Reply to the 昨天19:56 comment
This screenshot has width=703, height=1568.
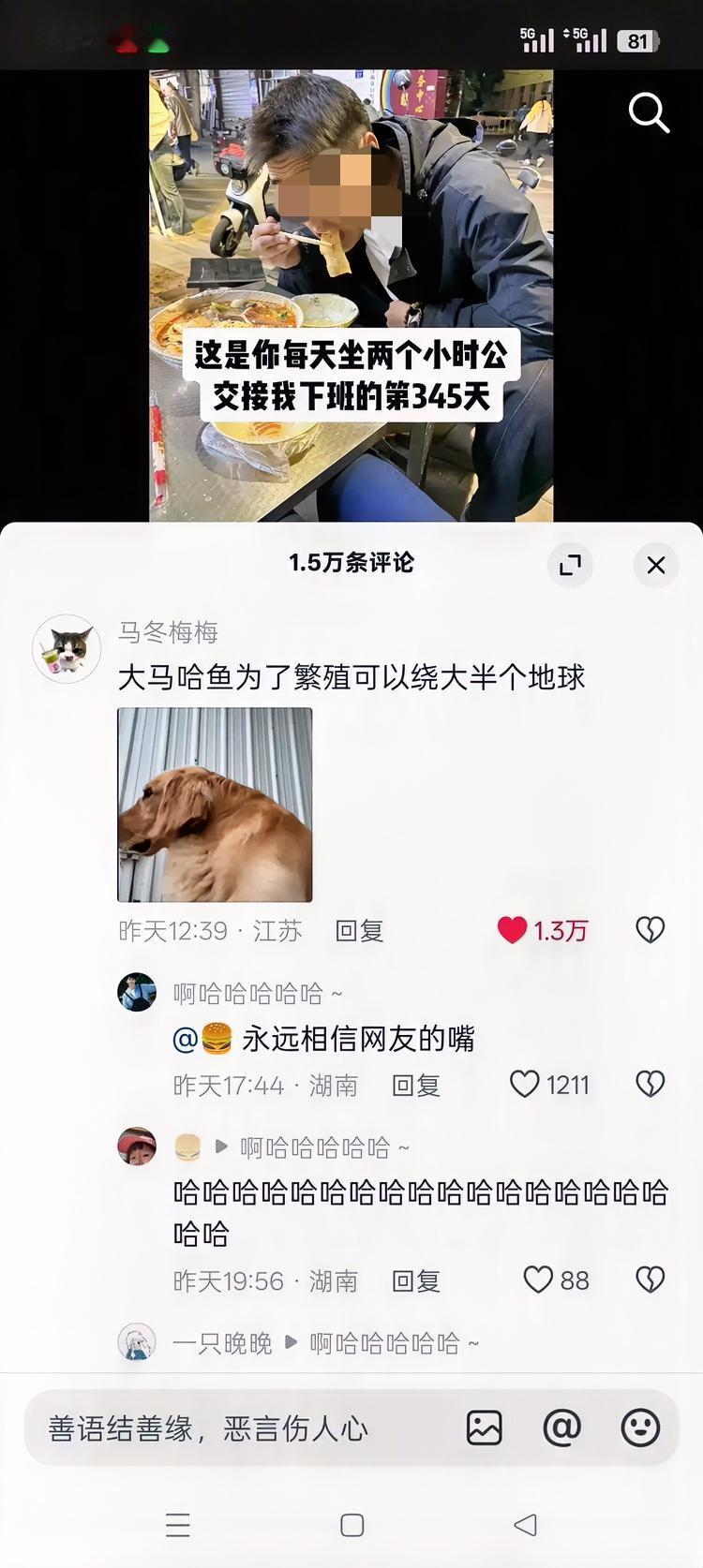coord(415,1280)
